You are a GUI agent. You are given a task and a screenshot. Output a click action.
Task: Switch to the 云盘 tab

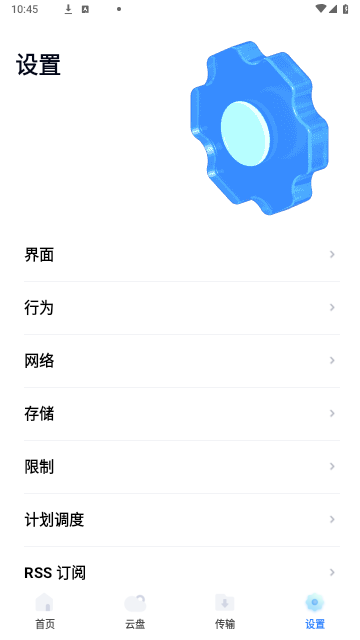(135, 611)
